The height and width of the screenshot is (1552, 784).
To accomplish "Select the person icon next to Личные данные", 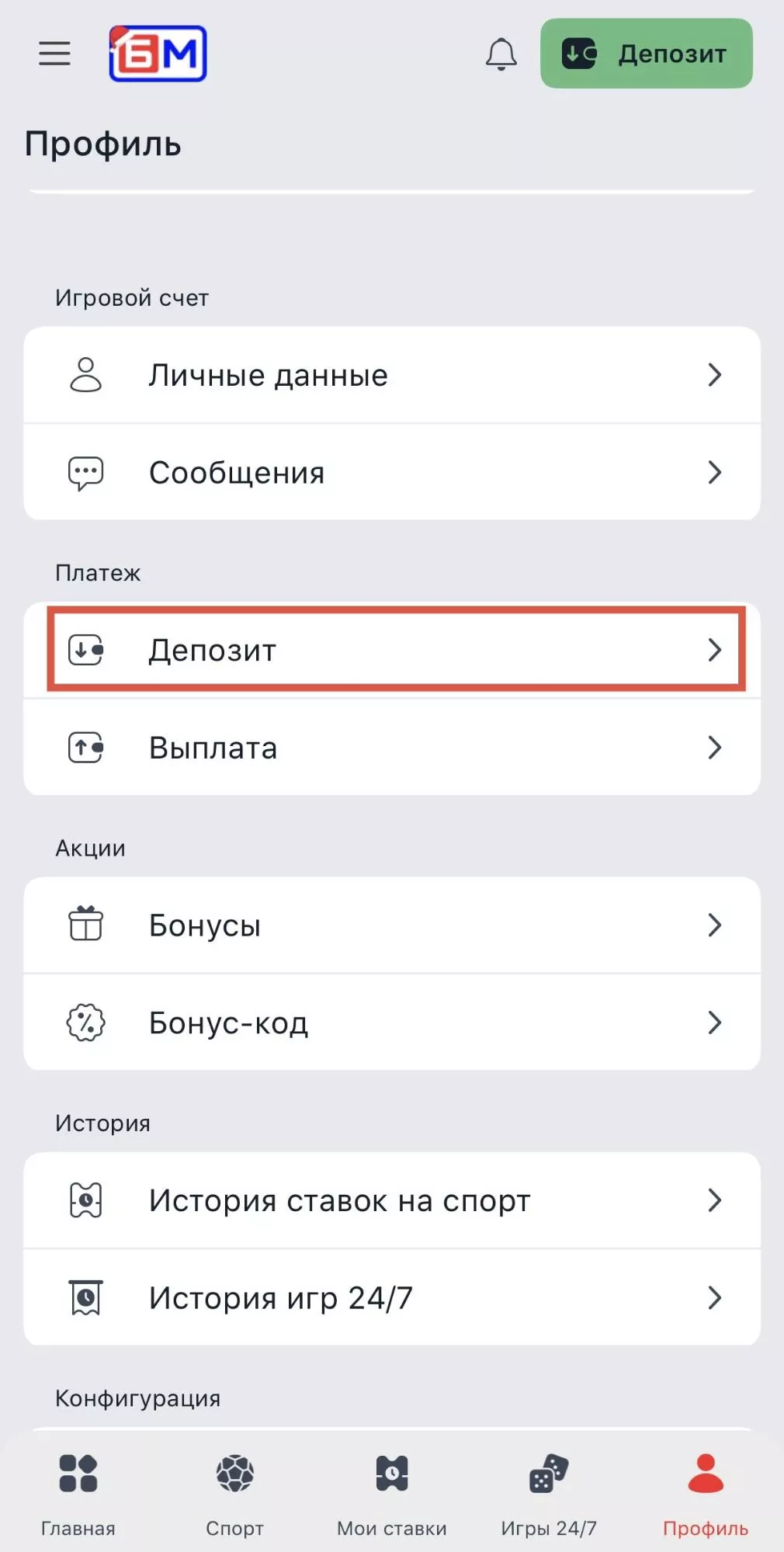I will point(86,375).
